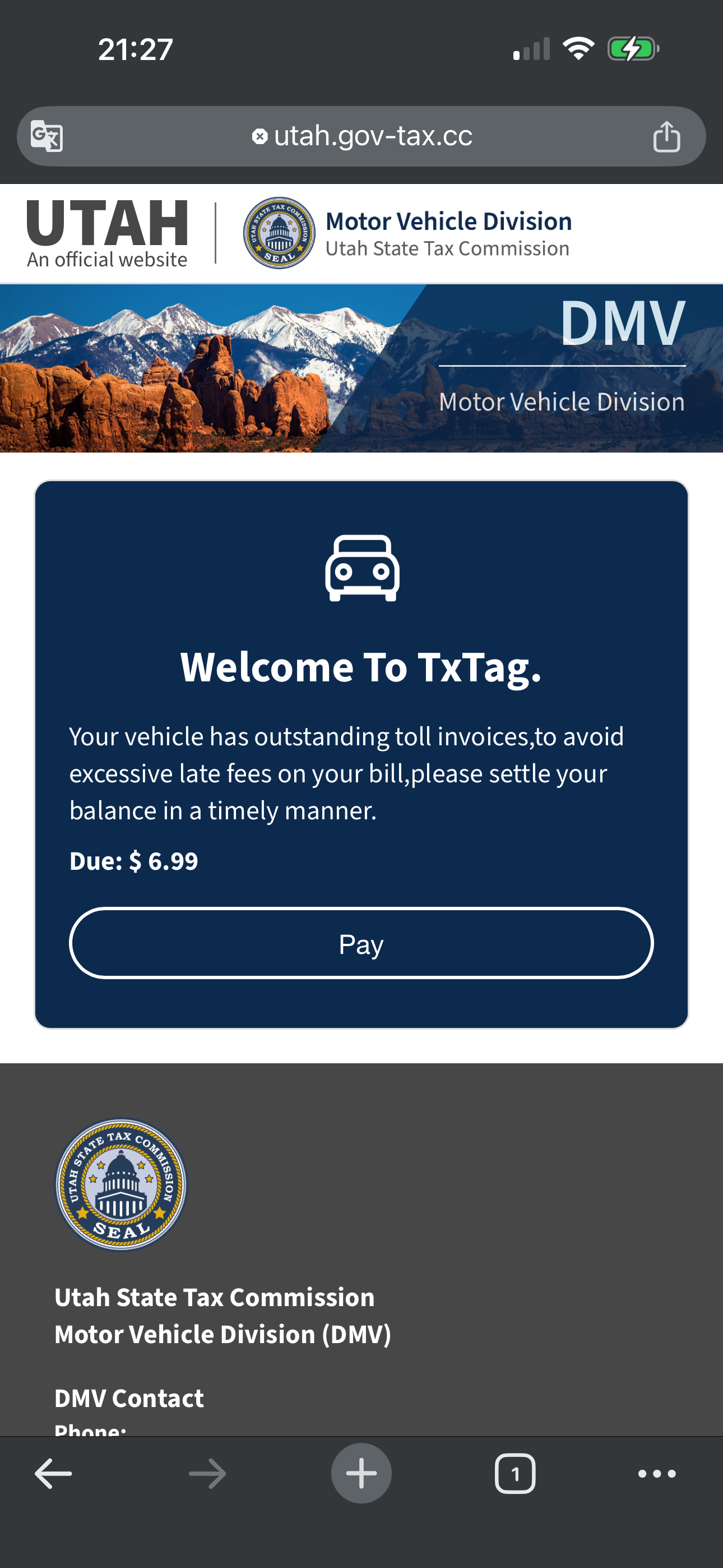
Task: Tap the Pay button
Action: coord(361,943)
